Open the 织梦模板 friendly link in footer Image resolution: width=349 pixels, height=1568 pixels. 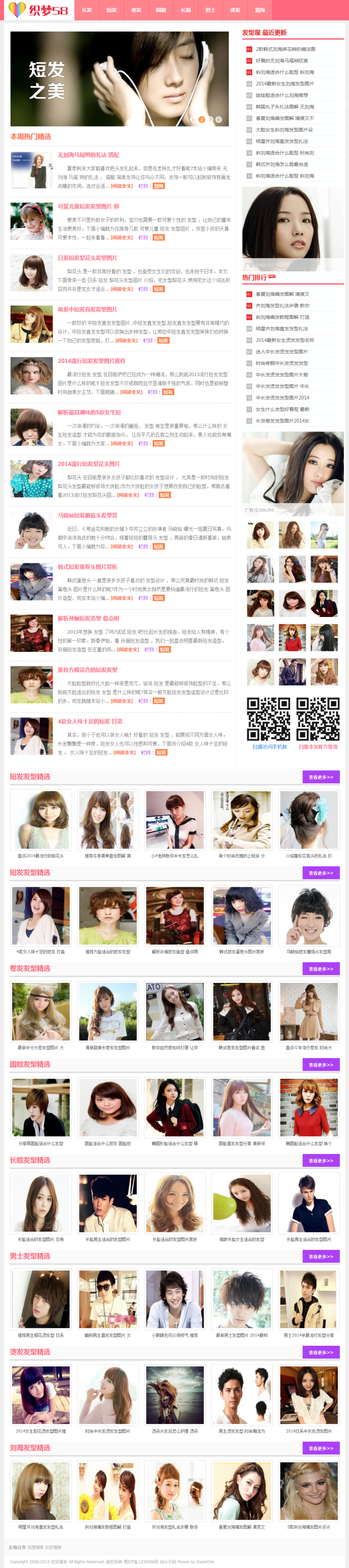pyautogui.click(x=53, y=1547)
